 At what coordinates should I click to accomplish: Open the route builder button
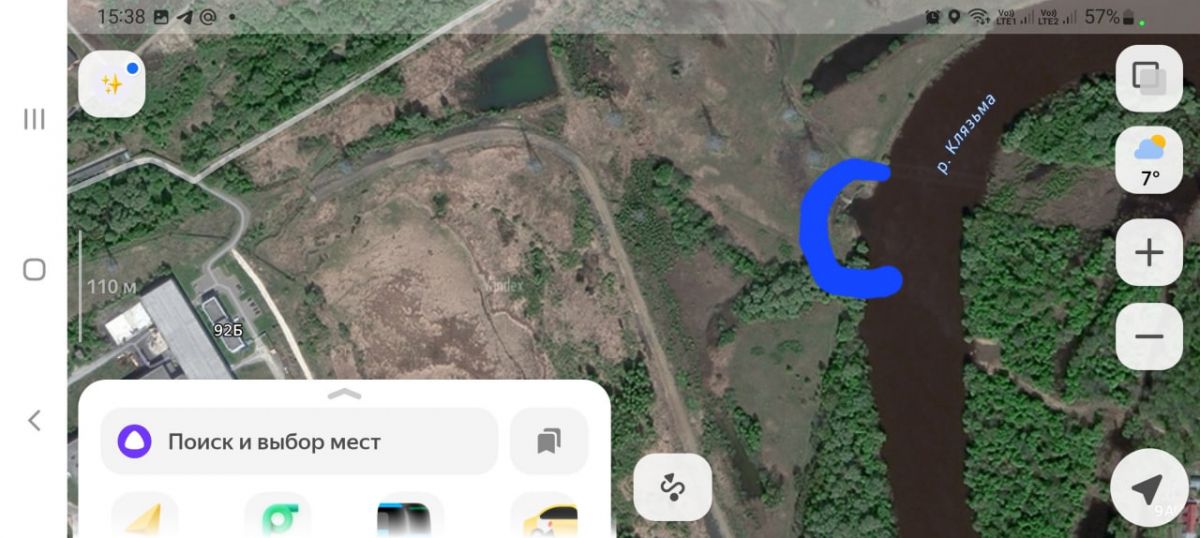[x=672, y=488]
